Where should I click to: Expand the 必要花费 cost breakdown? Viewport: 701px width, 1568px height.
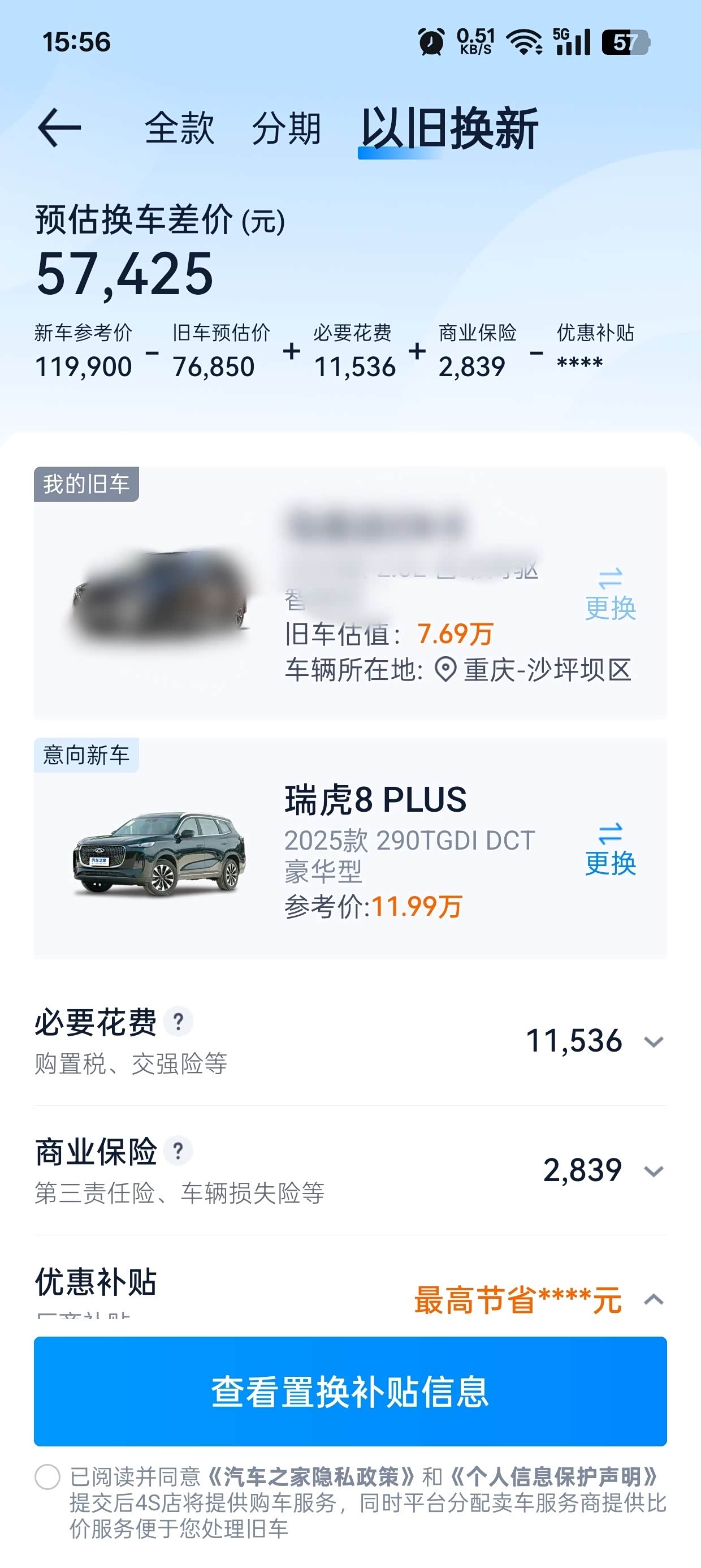(654, 1043)
